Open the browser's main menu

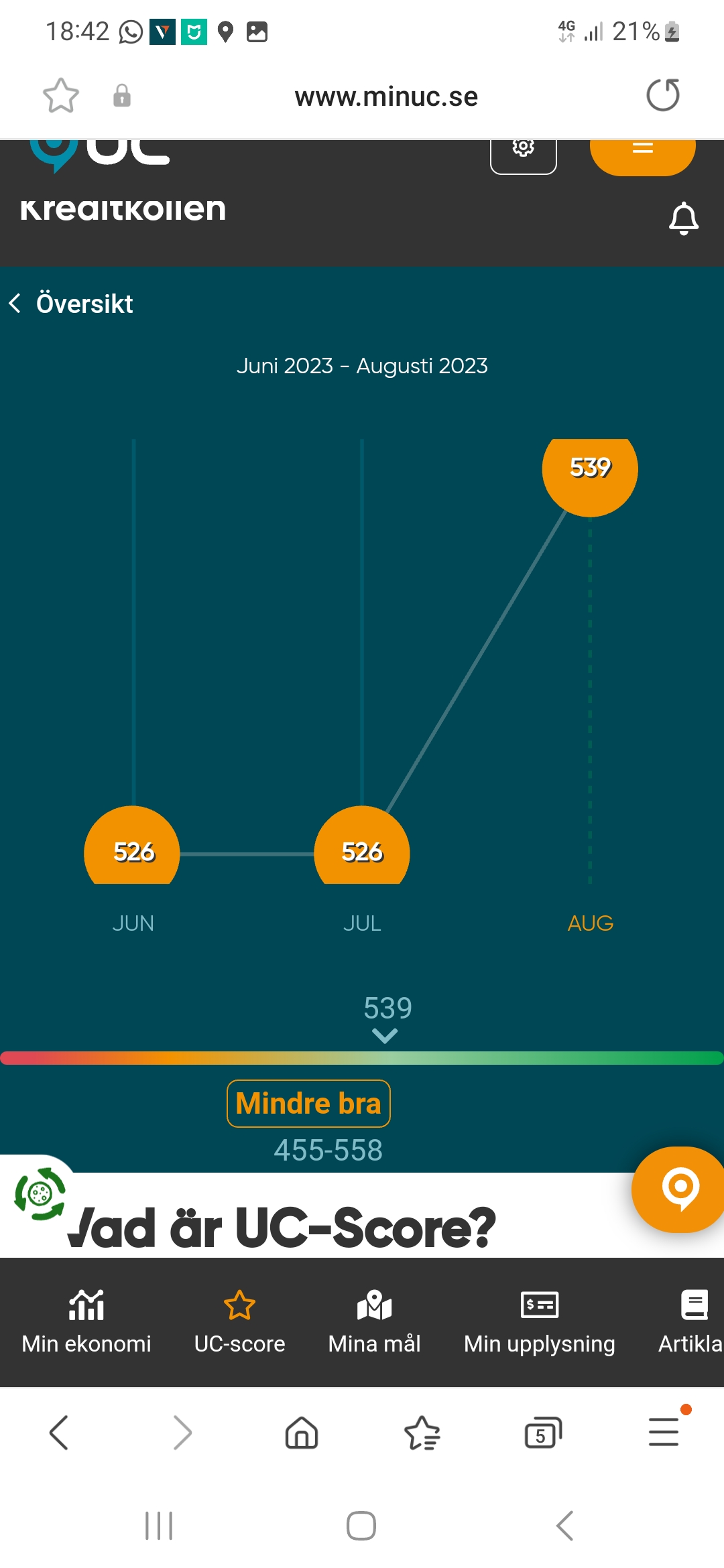tap(664, 1432)
